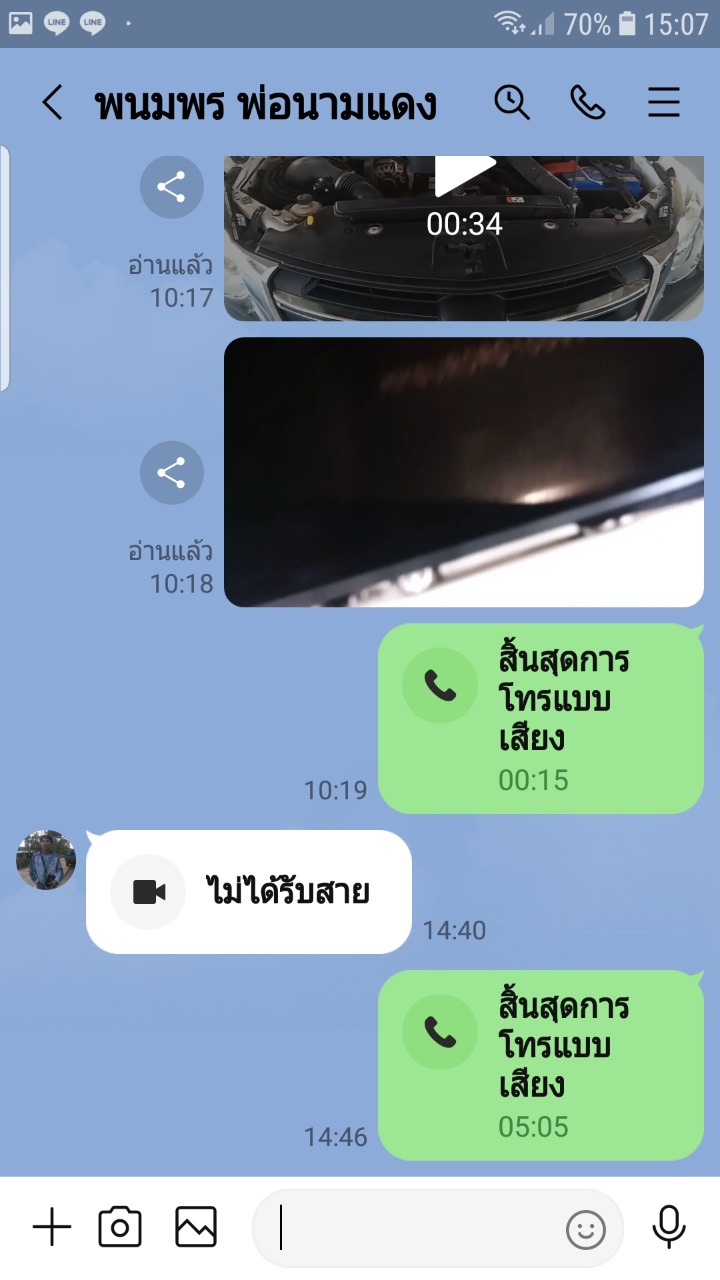
Task: Call back from the missed video call bubble
Action: pos(249,891)
